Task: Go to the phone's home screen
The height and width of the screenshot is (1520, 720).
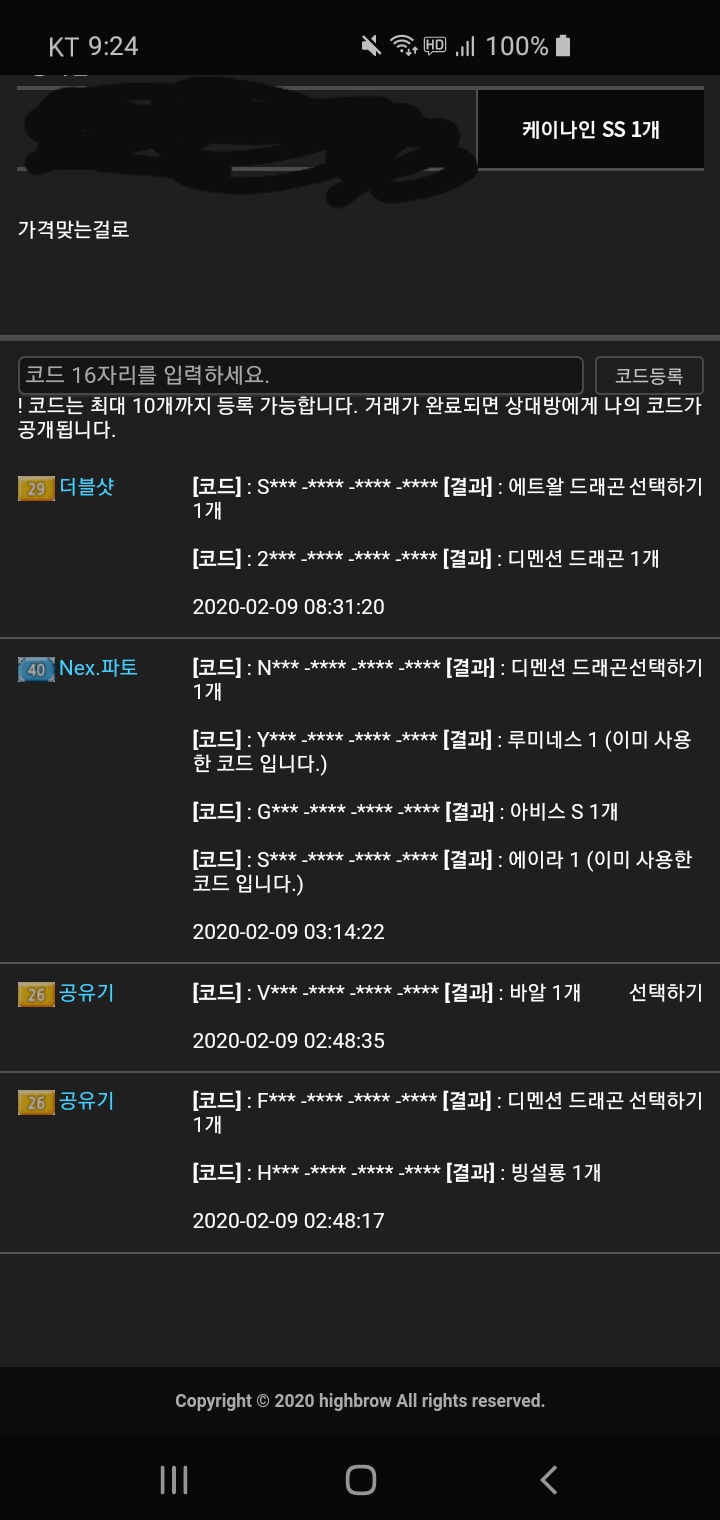Action: click(360, 1479)
